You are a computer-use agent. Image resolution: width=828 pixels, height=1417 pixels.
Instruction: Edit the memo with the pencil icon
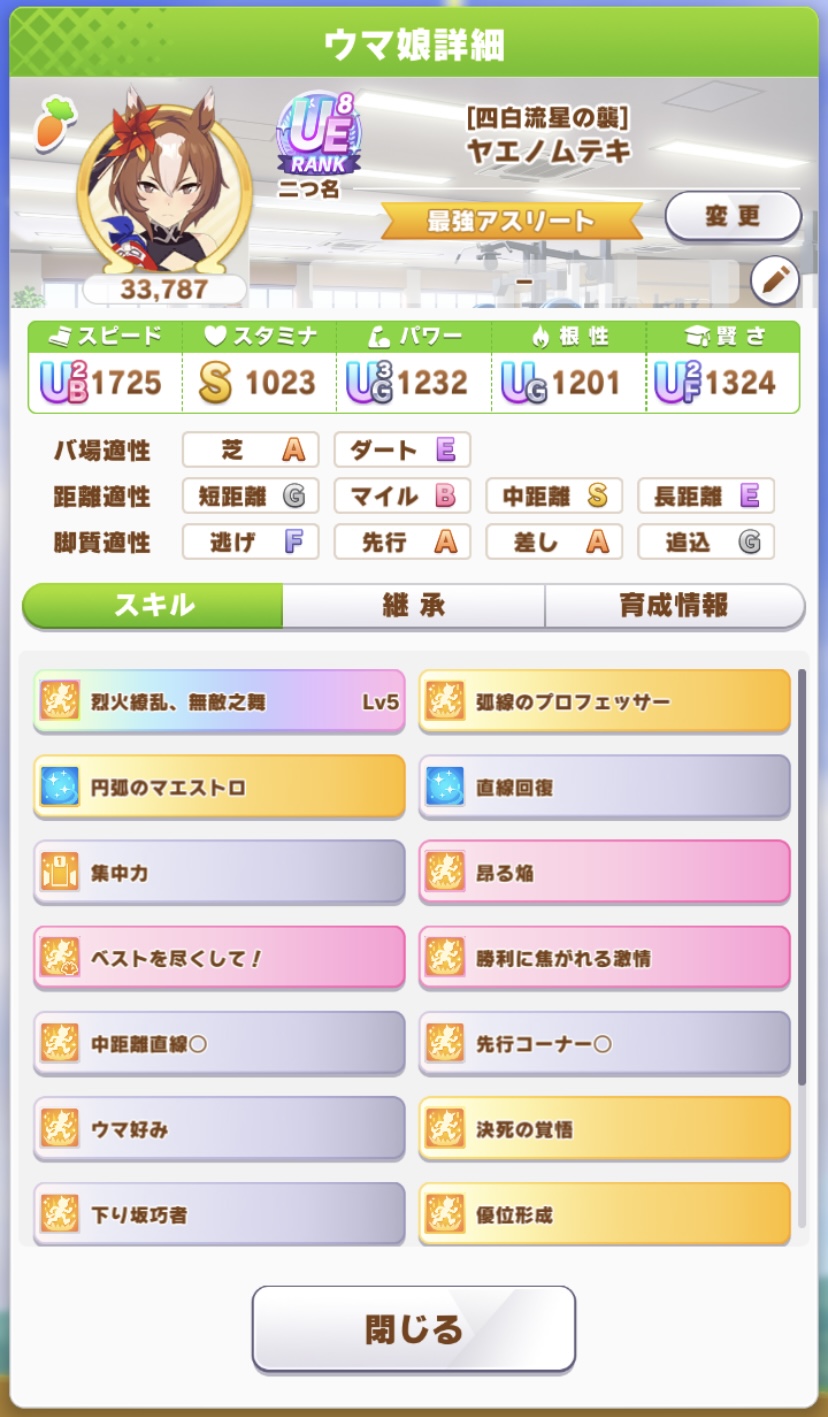(x=774, y=281)
